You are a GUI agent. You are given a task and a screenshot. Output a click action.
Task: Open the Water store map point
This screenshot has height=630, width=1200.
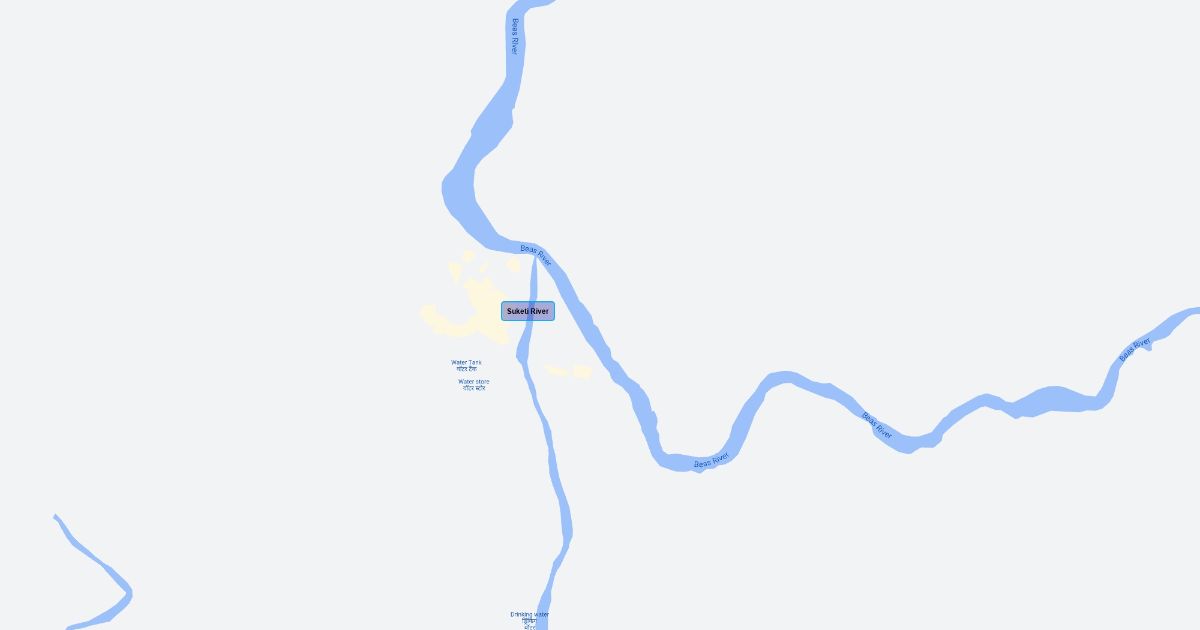pyautogui.click(x=474, y=384)
